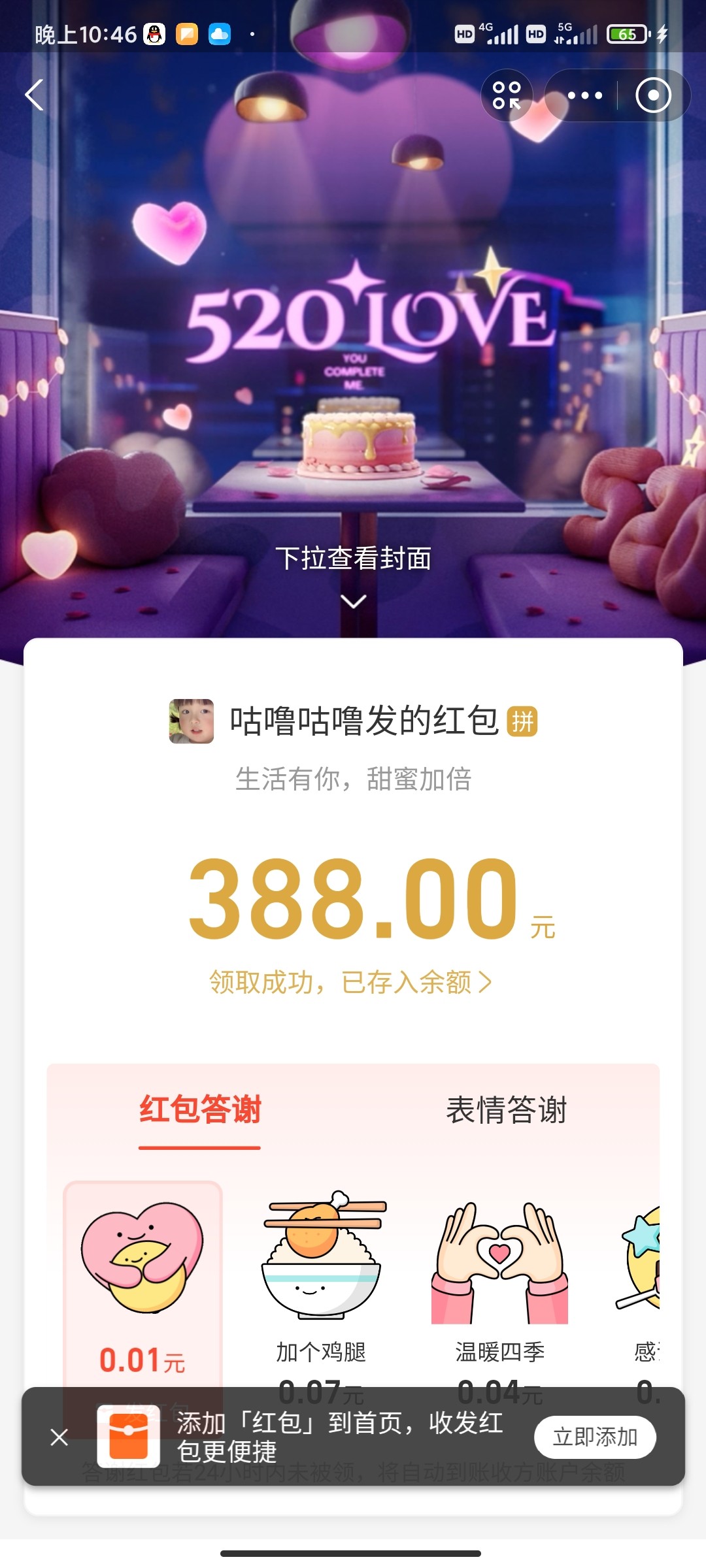Tap the 立即添加 button
Image resolution: width=706 pixels, height=1568 pixels.
click(x=595, y=1437)
